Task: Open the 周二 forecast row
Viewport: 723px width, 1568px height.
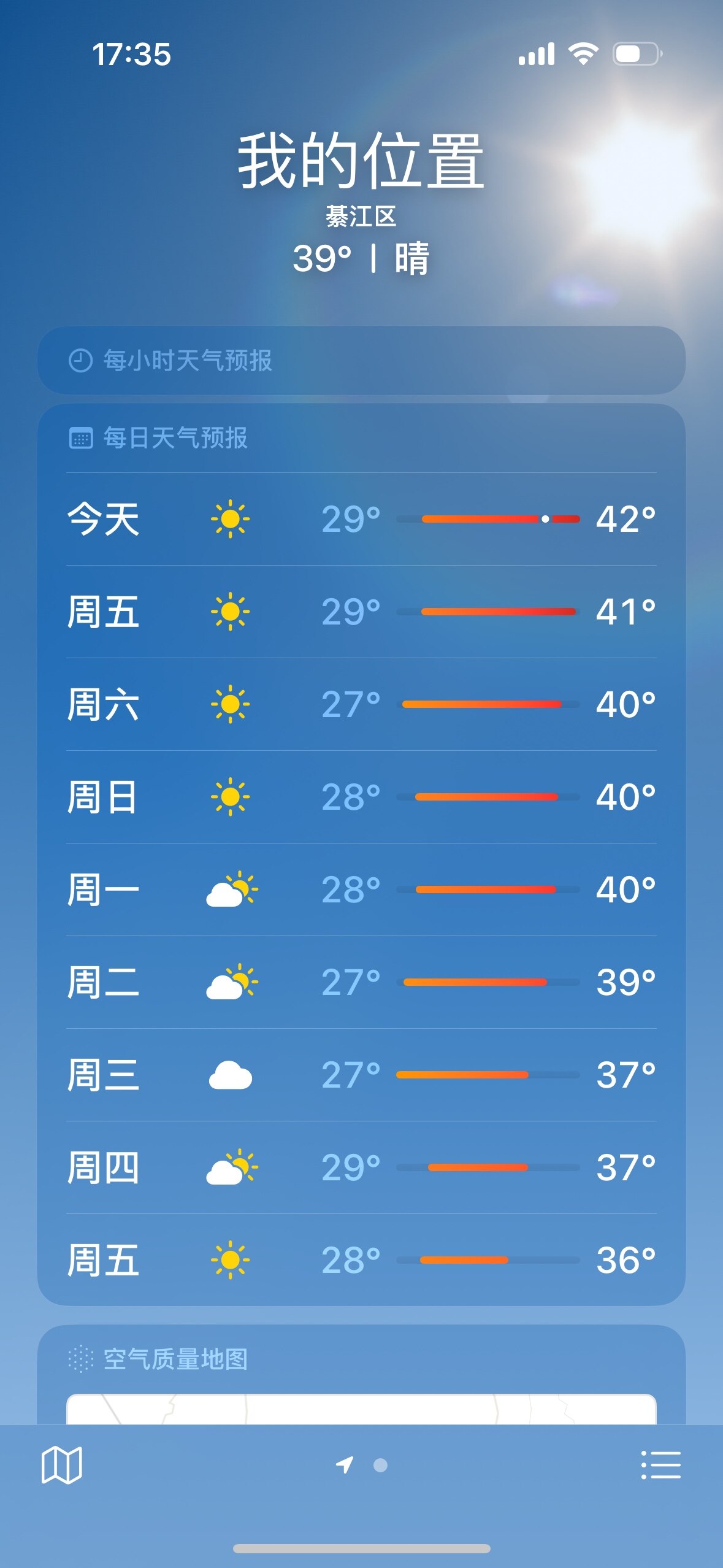Action: coord(361,982)
